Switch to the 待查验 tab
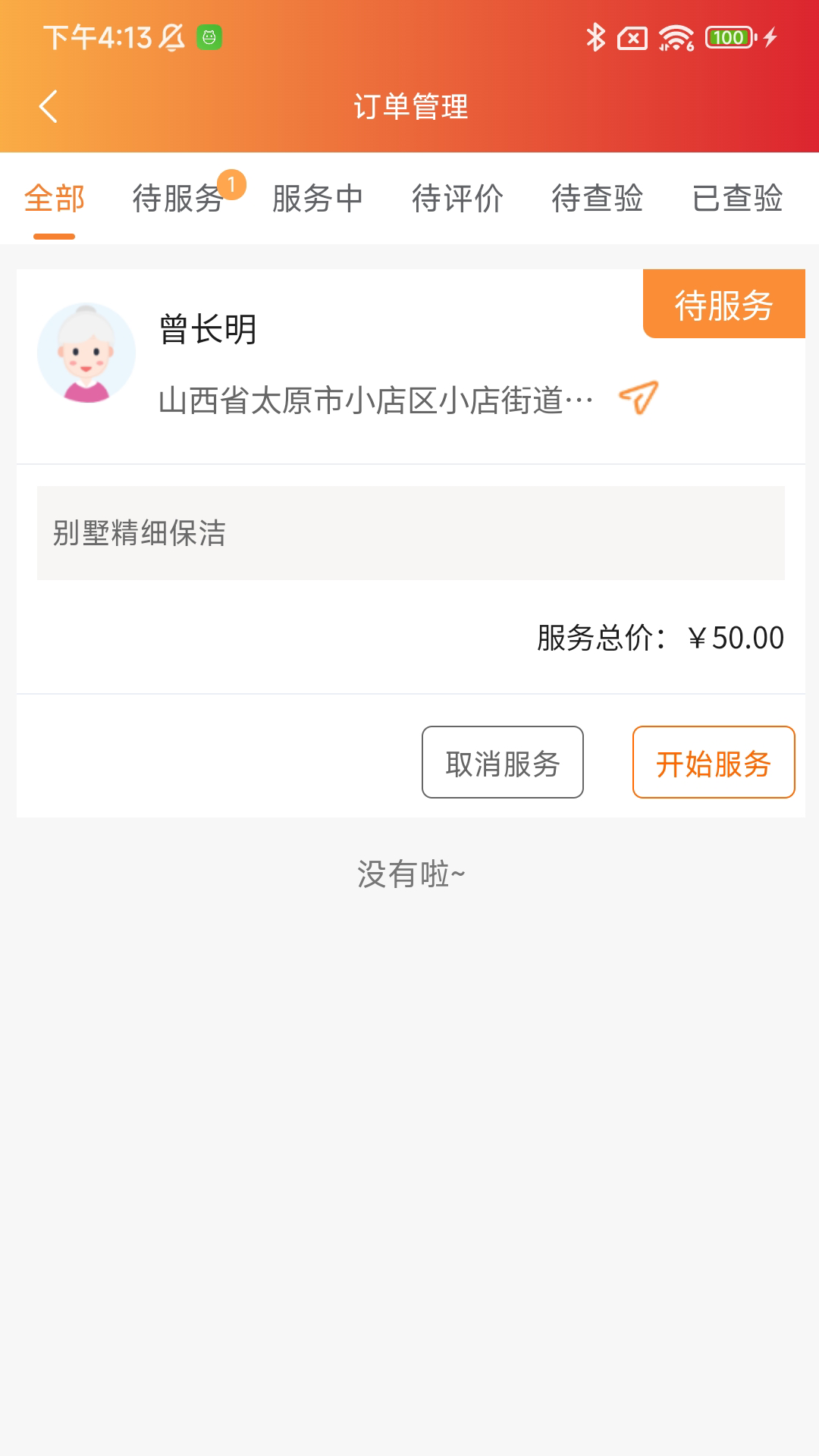Image resolution: width=819 pixels, height=1456 pixels. pos(598,199)
